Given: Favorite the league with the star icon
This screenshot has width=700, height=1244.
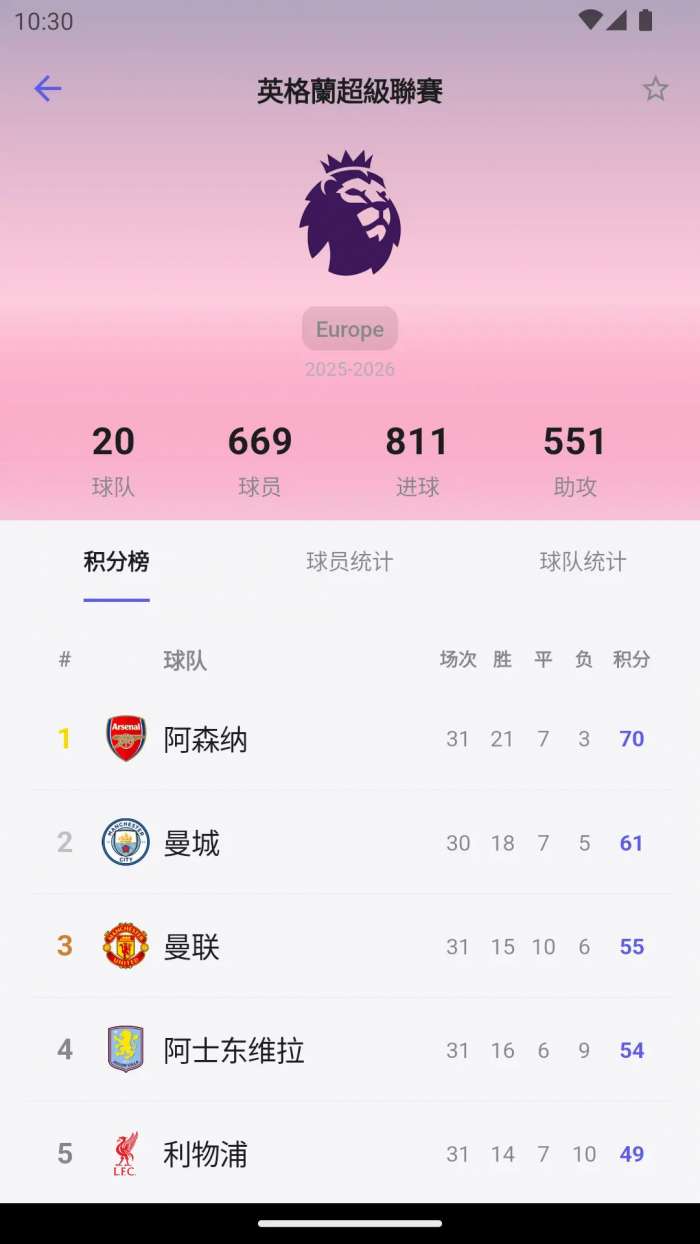Looking at the screenshot, I should pos(655,89).
